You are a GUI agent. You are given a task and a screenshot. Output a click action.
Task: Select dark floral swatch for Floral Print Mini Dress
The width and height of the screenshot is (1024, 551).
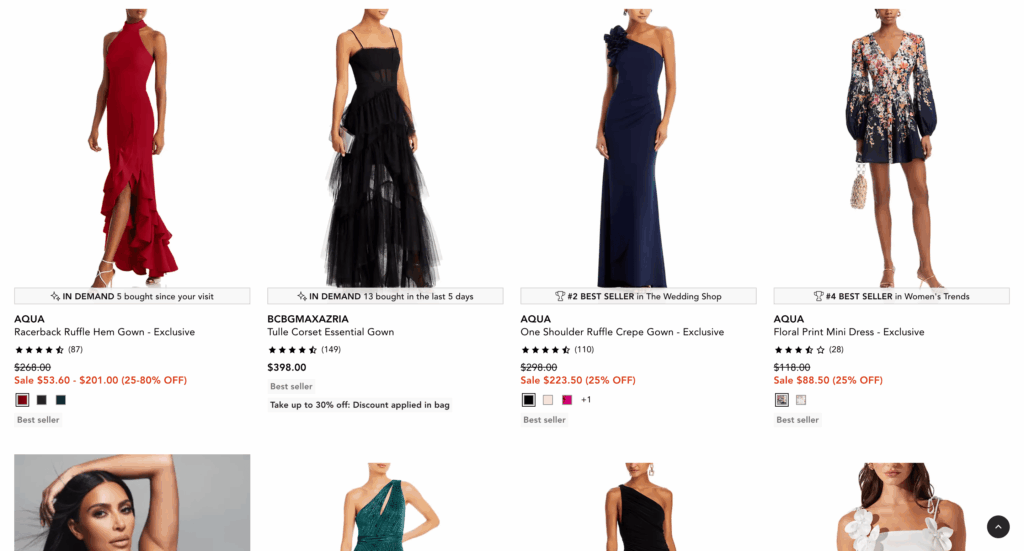click(x=782, y=400)
